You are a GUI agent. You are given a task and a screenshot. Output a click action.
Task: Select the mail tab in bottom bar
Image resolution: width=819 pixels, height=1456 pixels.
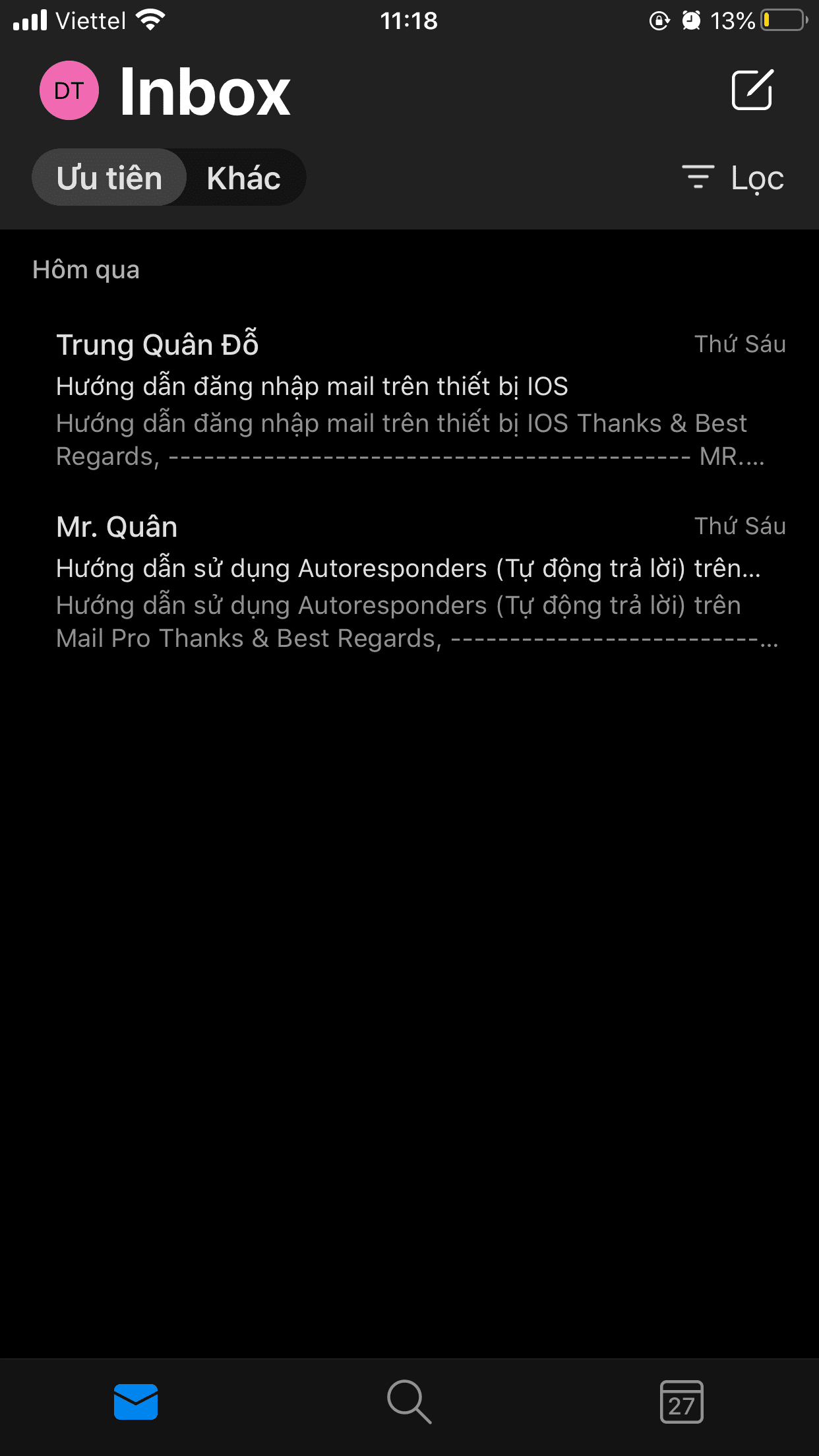[136, 1401]
